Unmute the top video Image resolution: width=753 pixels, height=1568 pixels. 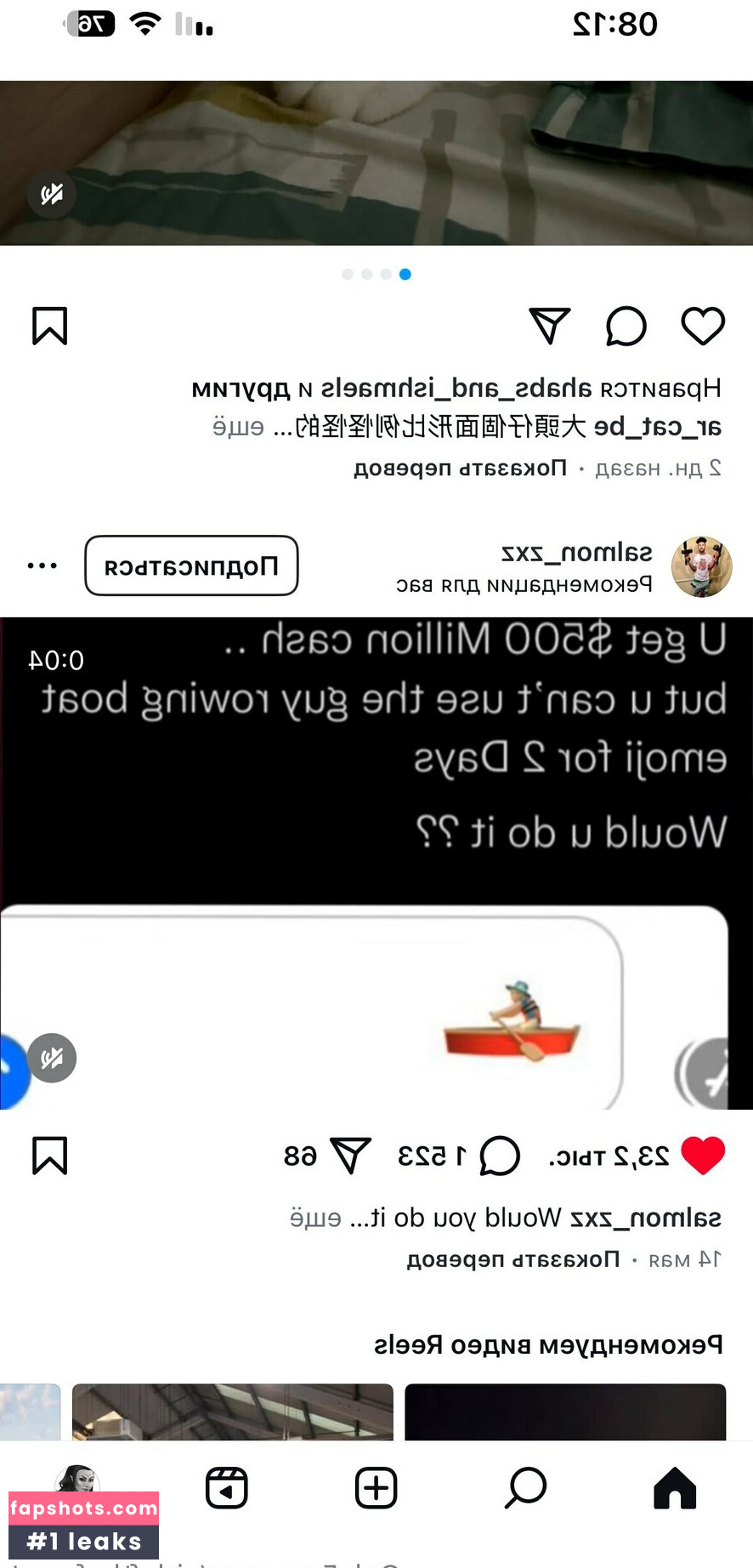pyautogui.click(x=52, y=195)
